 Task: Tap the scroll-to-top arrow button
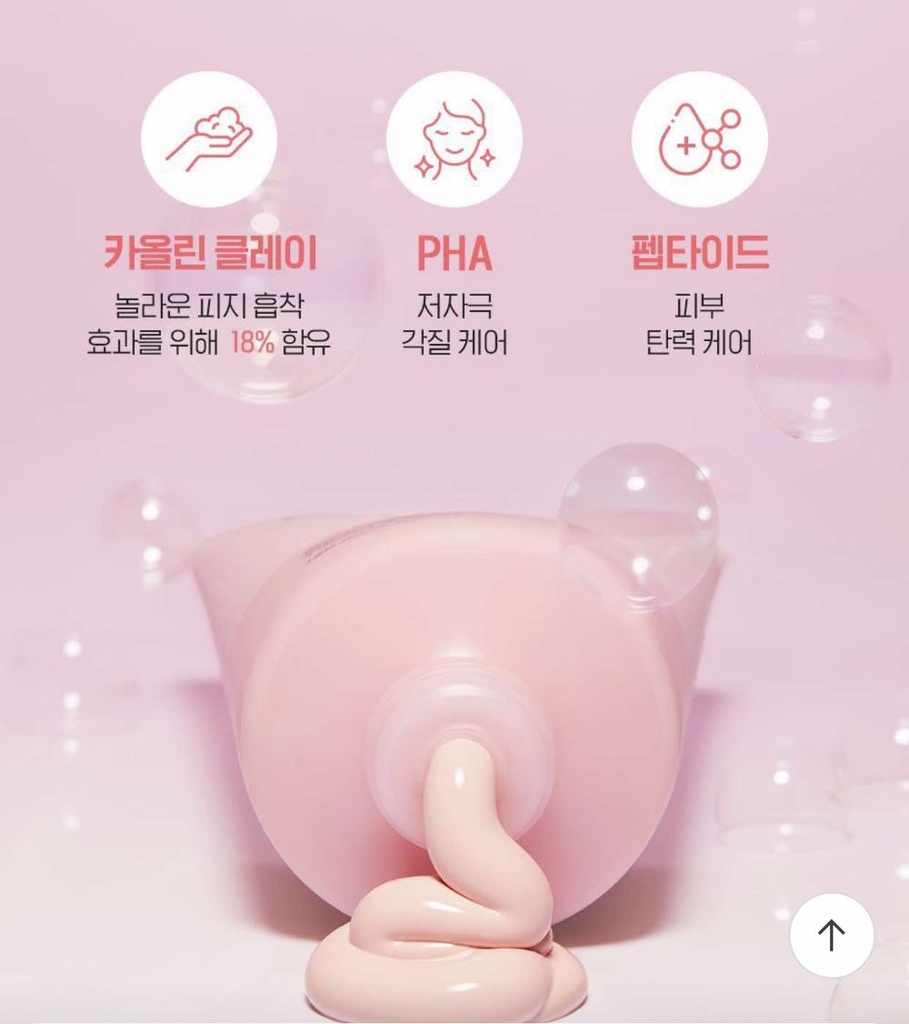coord(831,935)
